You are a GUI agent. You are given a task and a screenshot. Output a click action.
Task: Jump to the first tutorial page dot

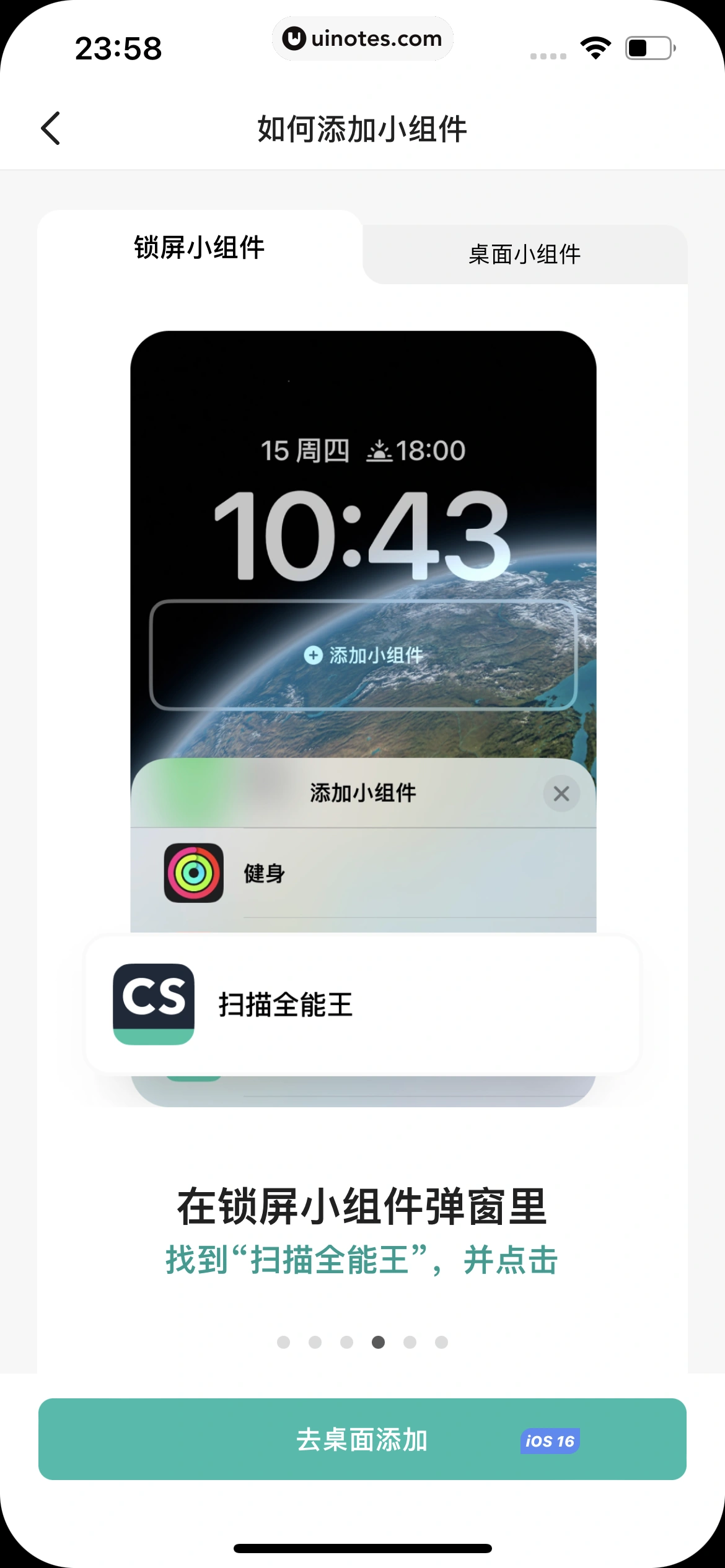(283, 1342)
